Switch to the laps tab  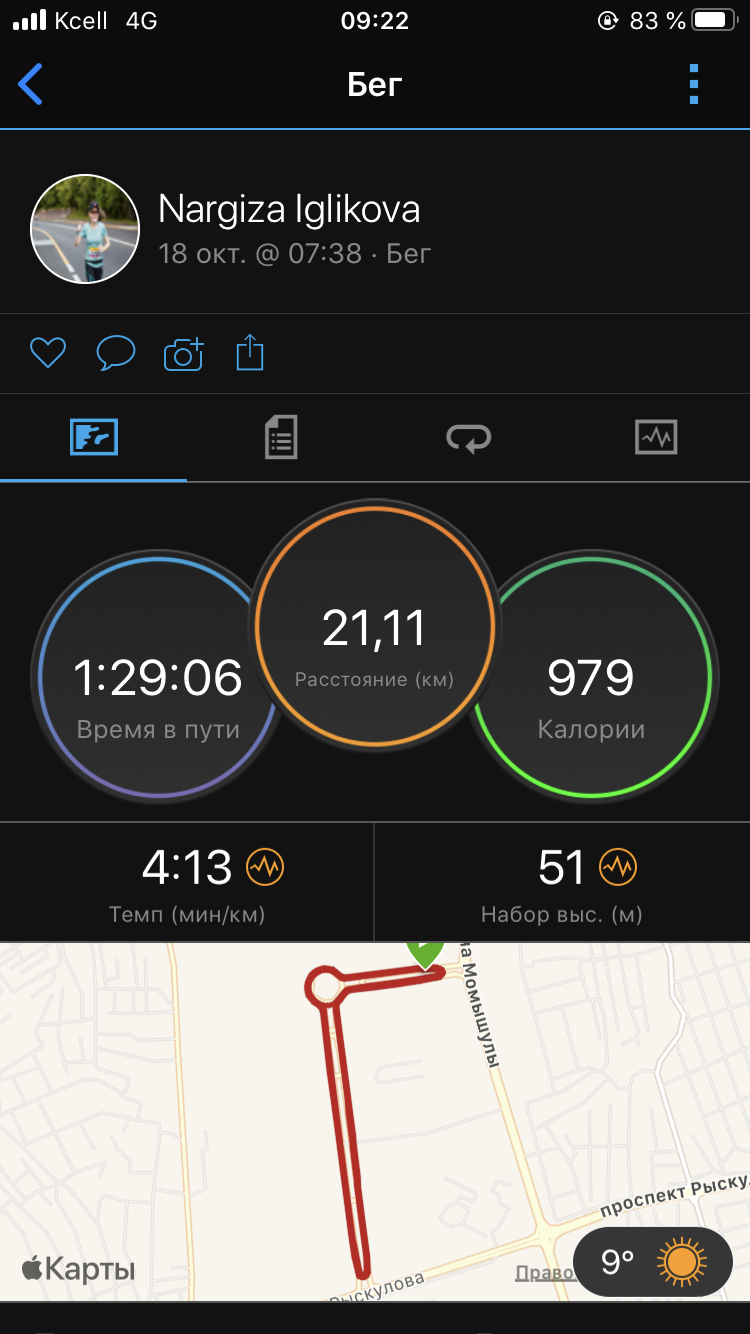click(468, 437)
